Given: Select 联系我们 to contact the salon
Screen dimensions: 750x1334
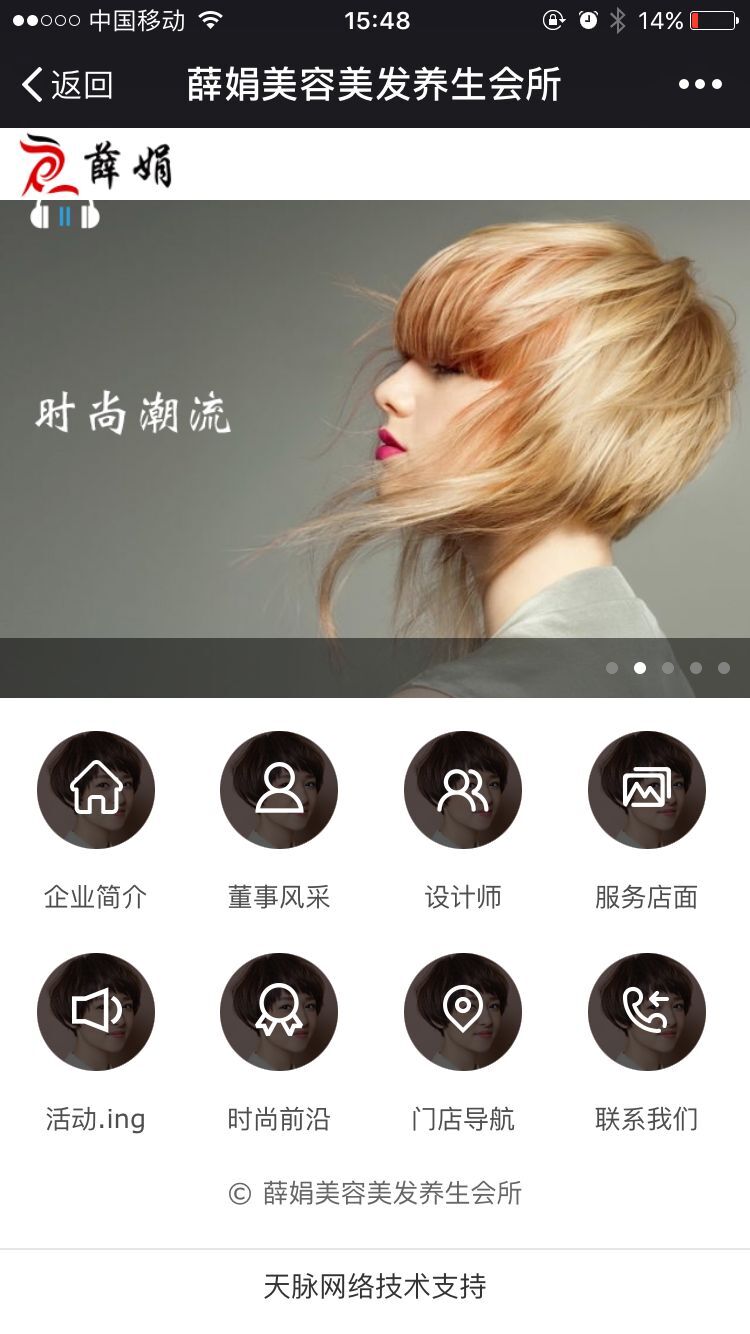Looking at the screenshot, I should pyautogui.click(x=647, y=1012).
